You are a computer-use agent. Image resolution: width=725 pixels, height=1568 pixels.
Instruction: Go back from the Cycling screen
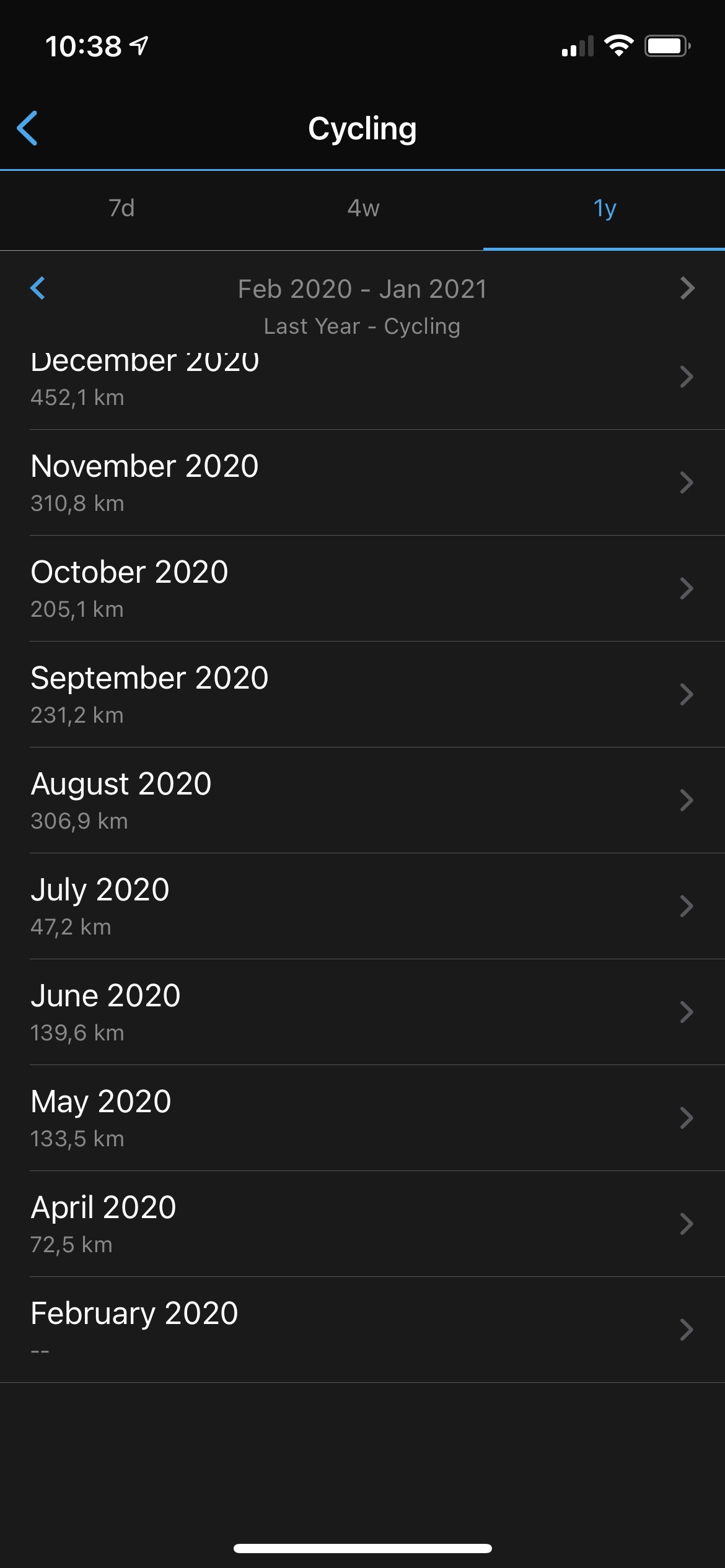[x=28, y=128]
